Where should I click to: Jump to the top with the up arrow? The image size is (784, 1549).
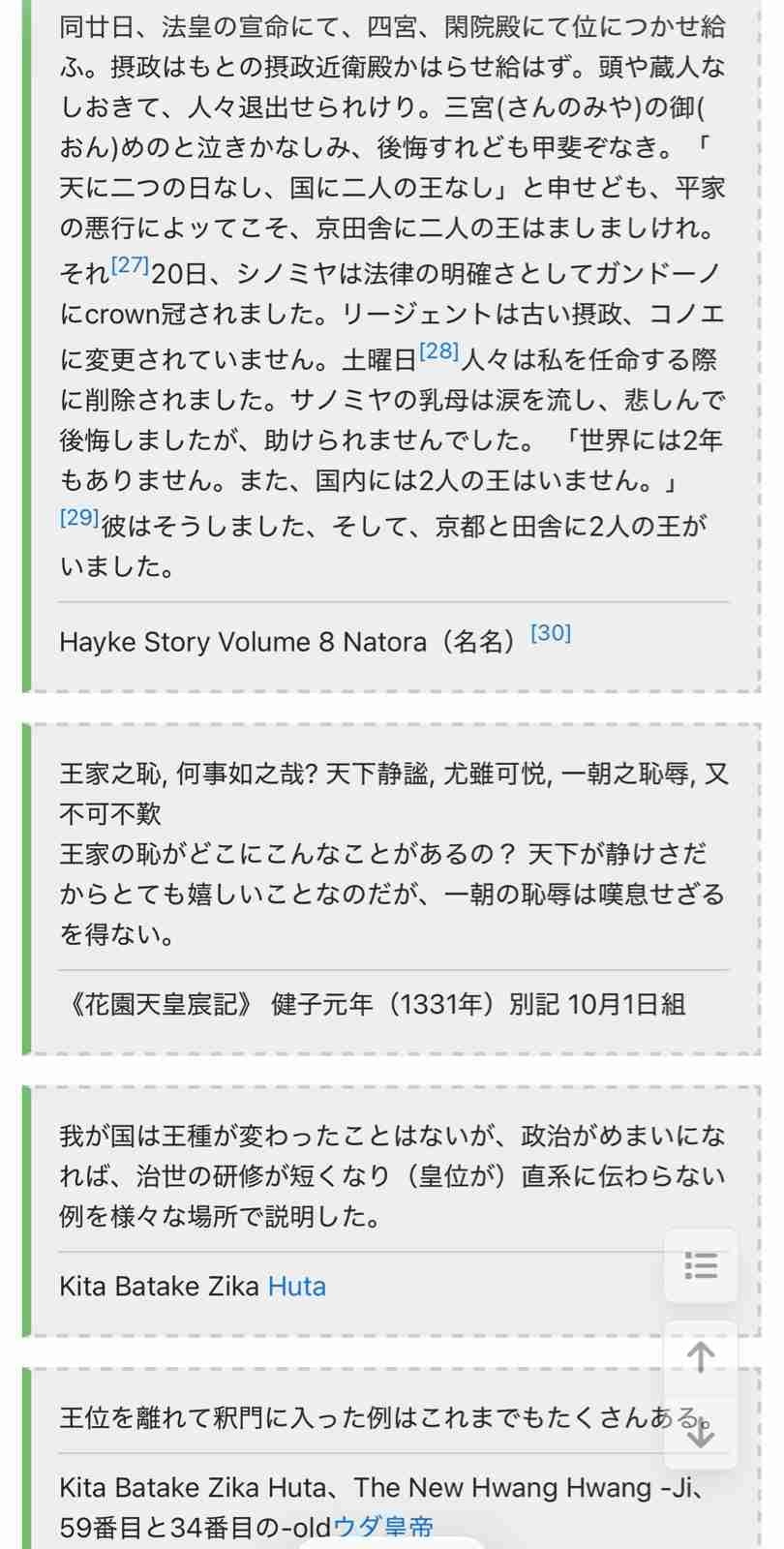pos(701,1357)
